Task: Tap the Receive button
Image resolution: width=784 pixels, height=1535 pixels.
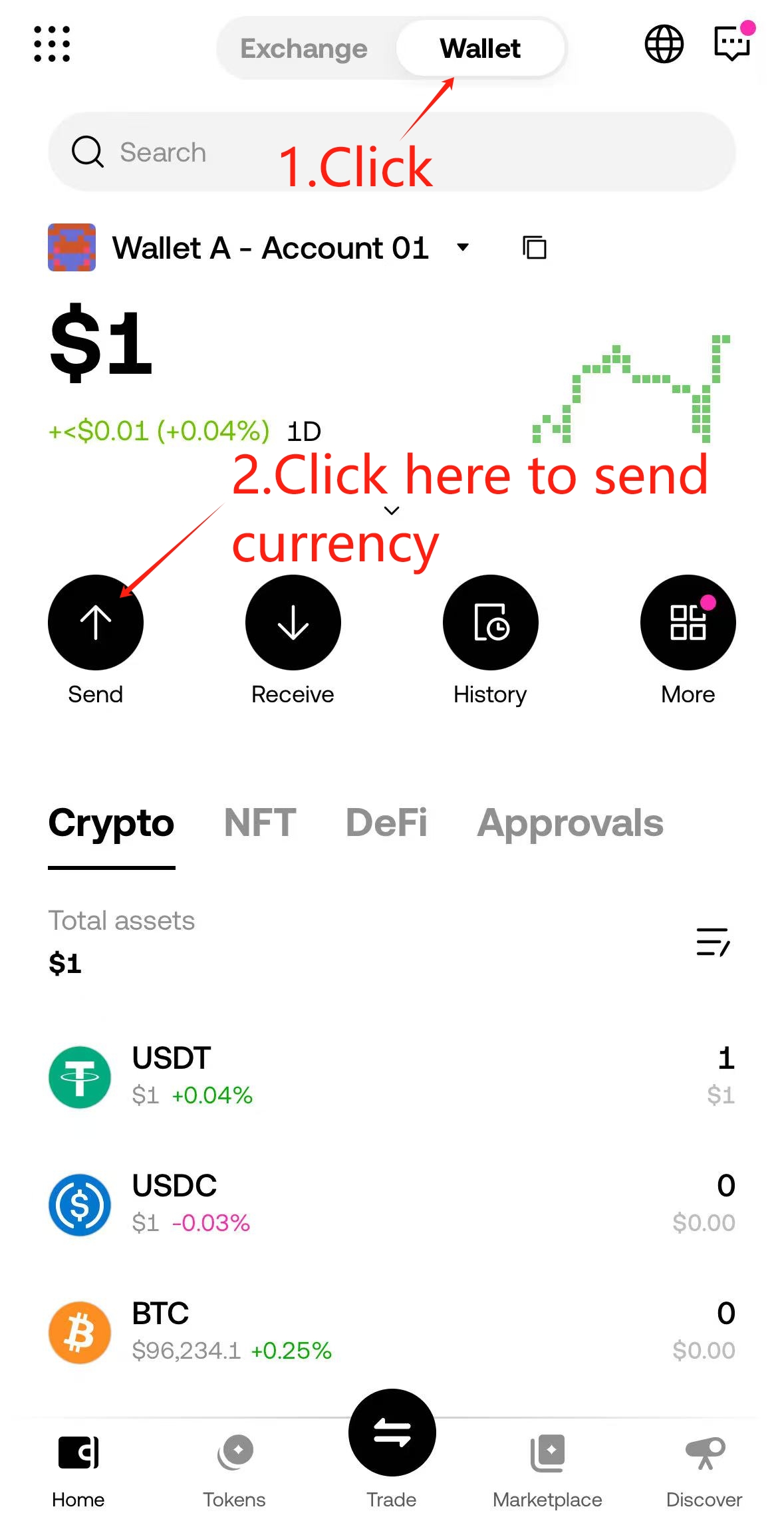Action: coord(293,623)
